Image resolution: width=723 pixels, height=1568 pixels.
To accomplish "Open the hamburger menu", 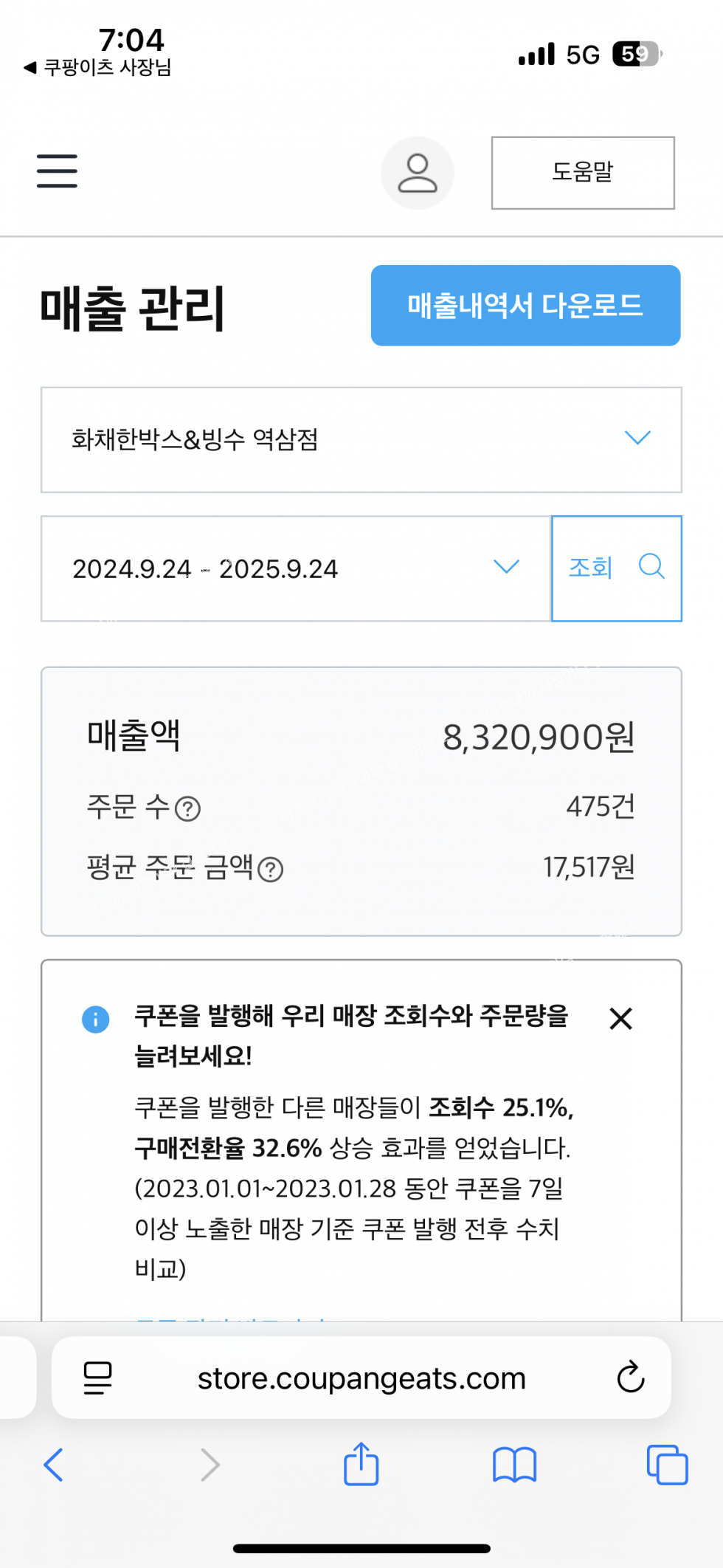I will coord(57,171).
